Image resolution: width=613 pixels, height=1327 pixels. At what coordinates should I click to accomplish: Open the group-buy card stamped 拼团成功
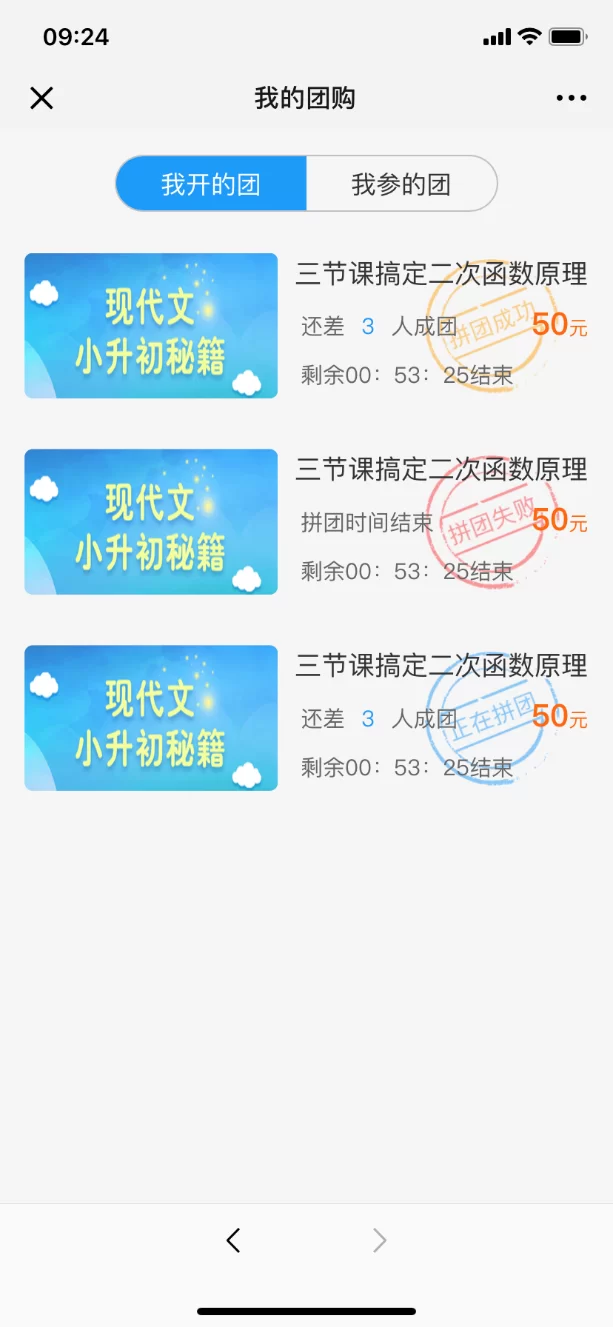coord(305,326)
